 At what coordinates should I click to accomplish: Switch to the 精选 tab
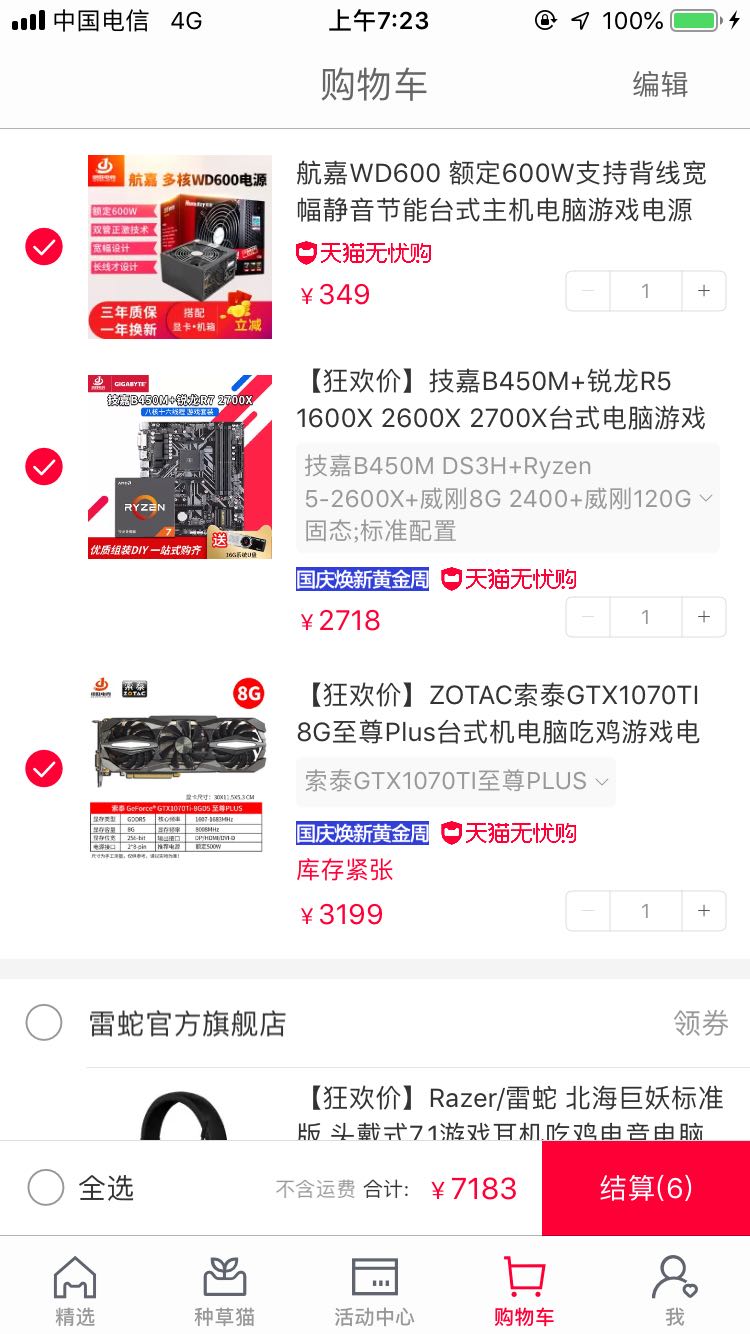[x=75, y=1290]
